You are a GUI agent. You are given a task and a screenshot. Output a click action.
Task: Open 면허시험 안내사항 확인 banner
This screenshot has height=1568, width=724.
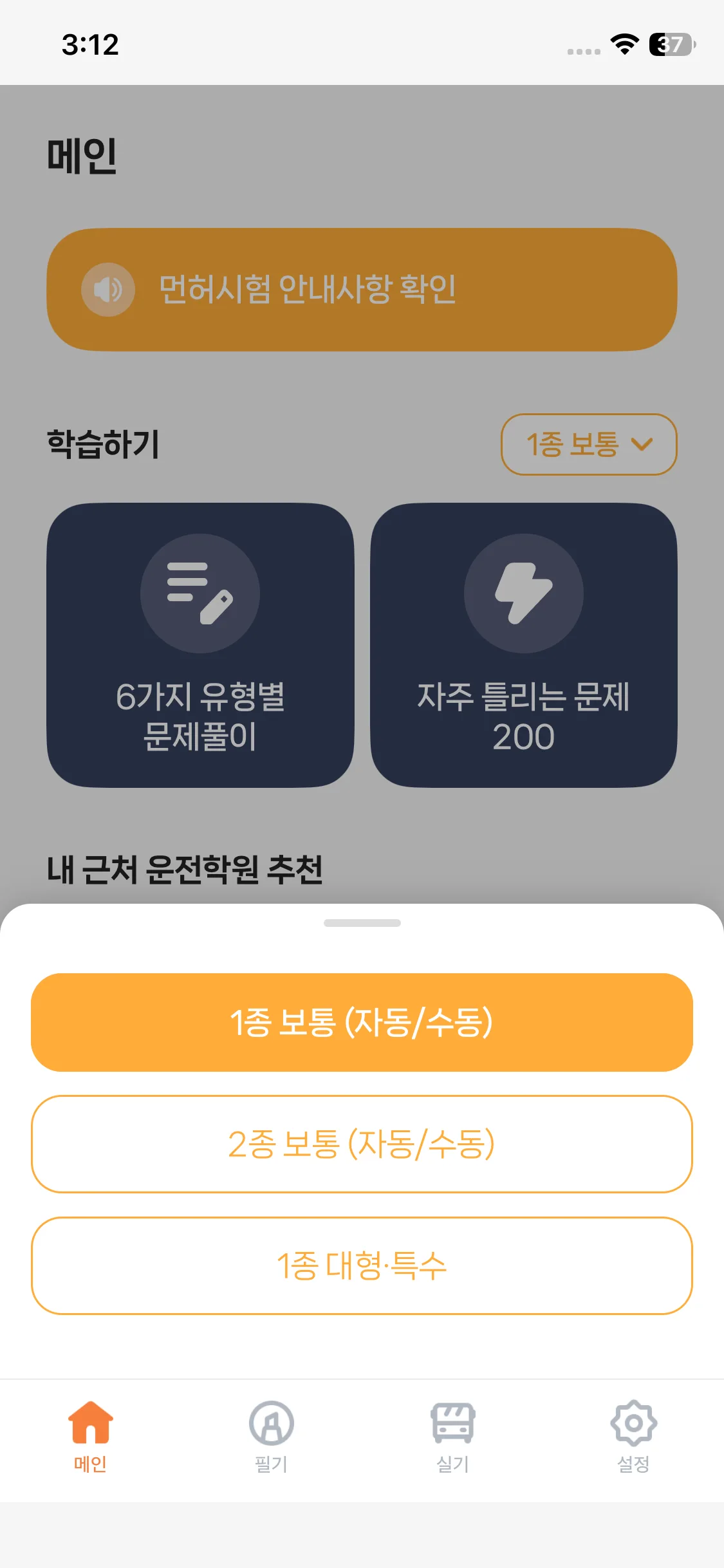click(x=362, y=290)
